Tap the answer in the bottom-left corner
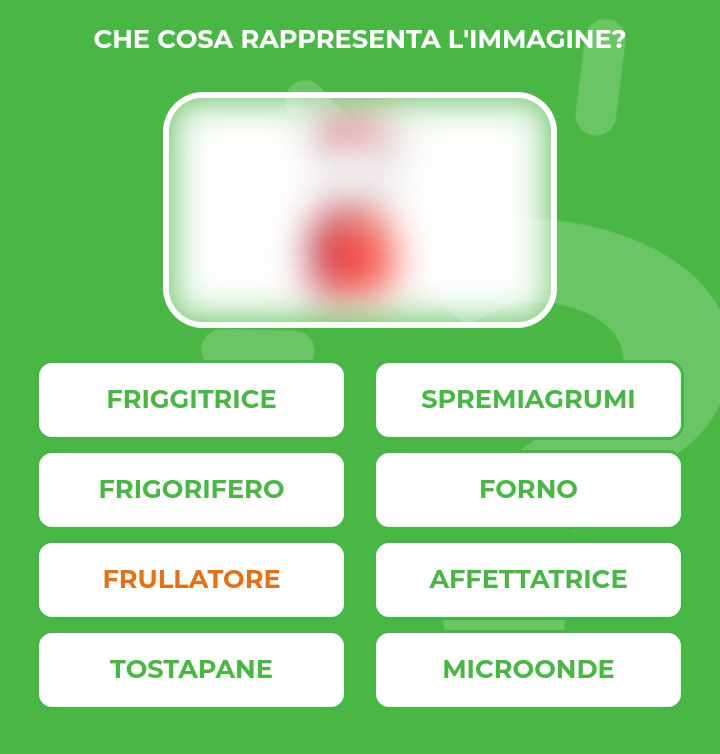Screen dimensions: 720x754 coord(191,669)
